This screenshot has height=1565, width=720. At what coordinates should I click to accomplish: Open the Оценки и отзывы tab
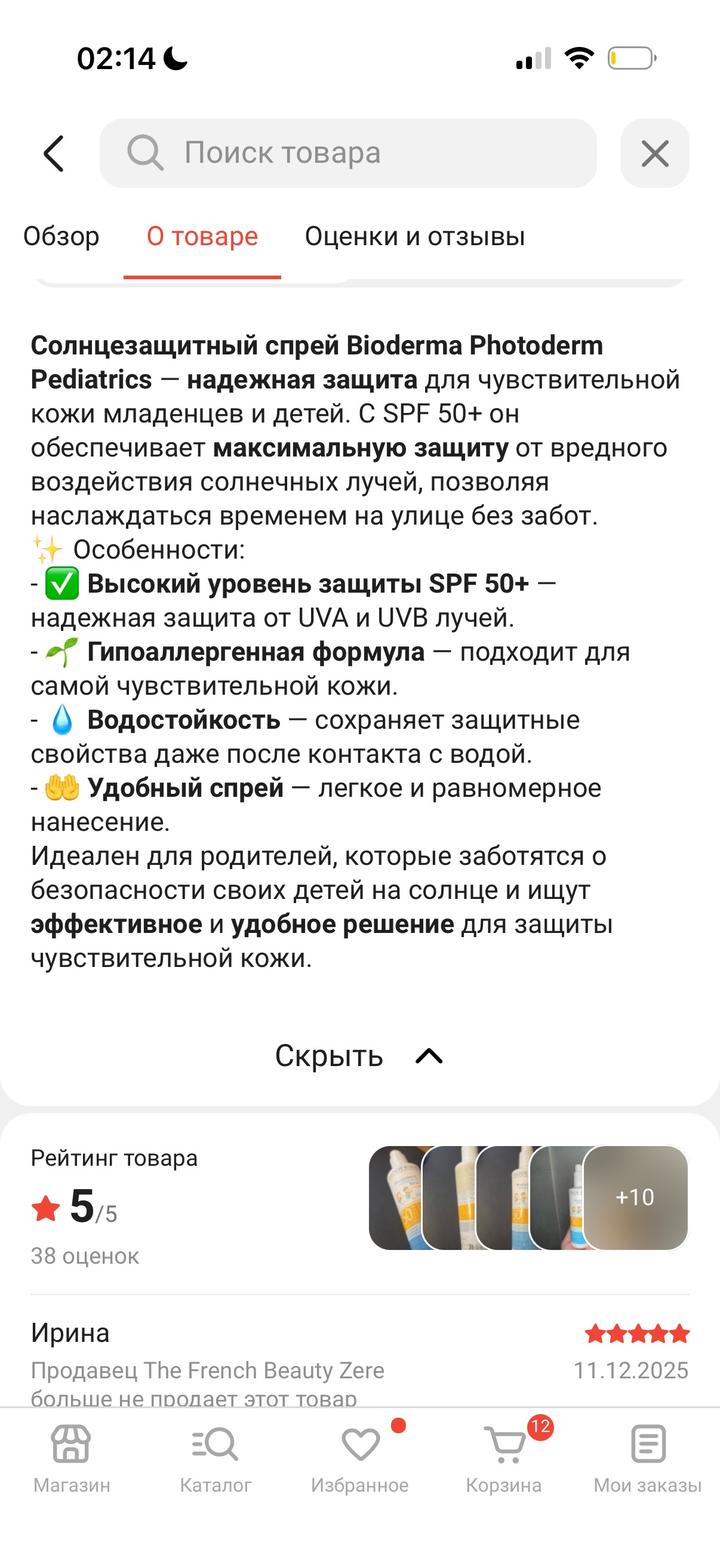[414, 237]
